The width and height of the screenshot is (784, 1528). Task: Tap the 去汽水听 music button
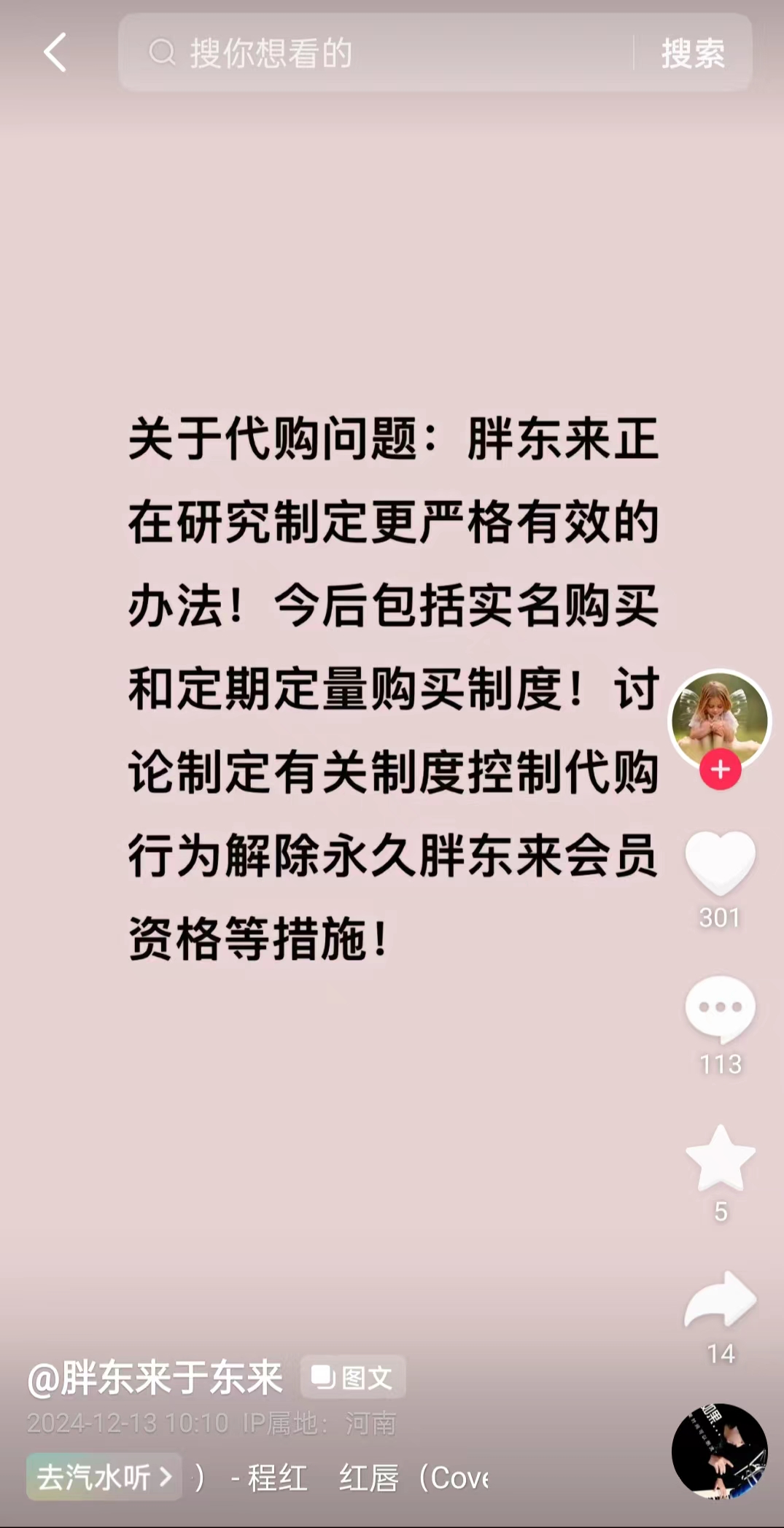pyautogui.click(x=104, y=1477)
